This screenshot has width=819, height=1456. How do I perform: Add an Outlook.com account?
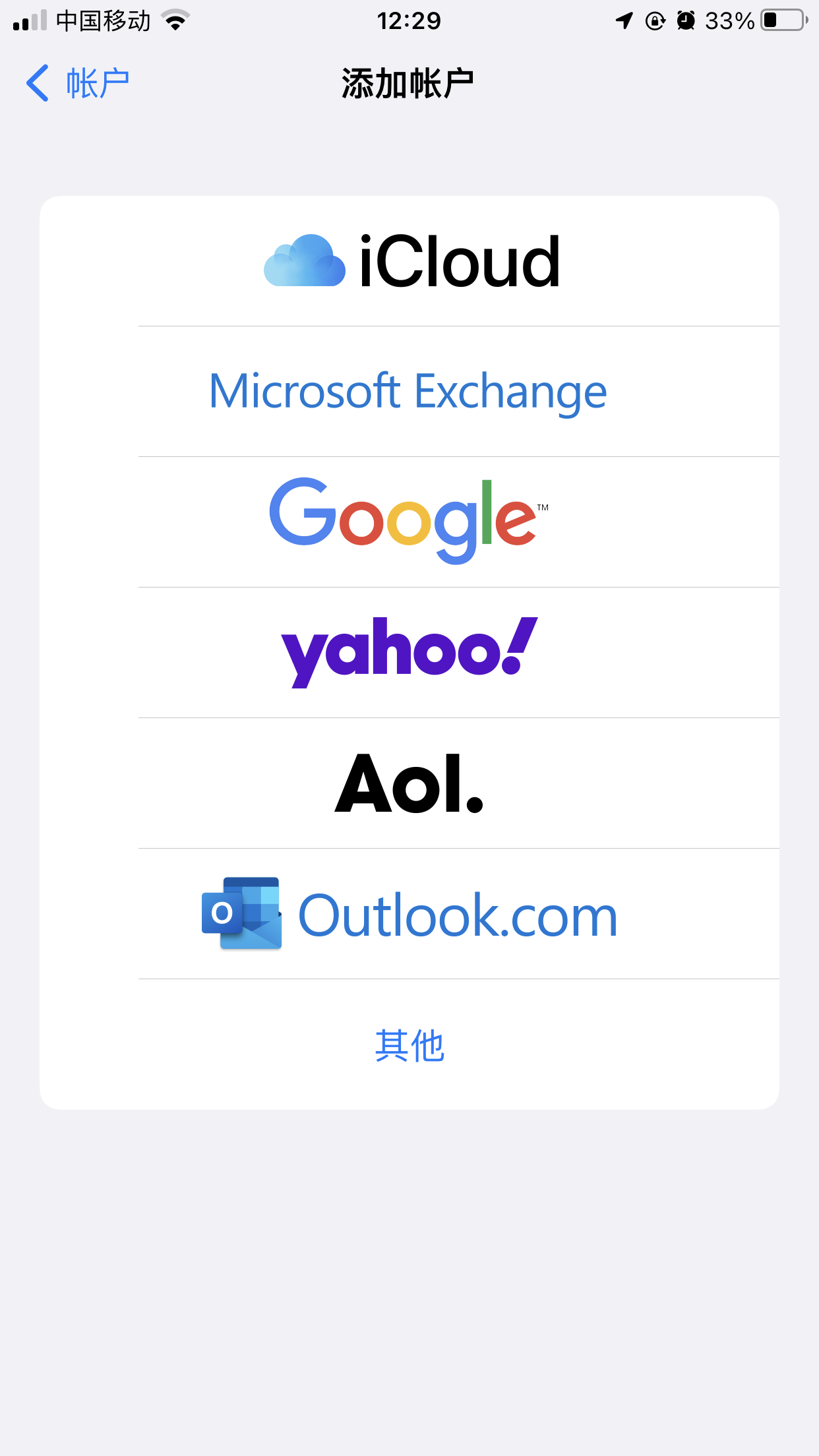(409, 914)
